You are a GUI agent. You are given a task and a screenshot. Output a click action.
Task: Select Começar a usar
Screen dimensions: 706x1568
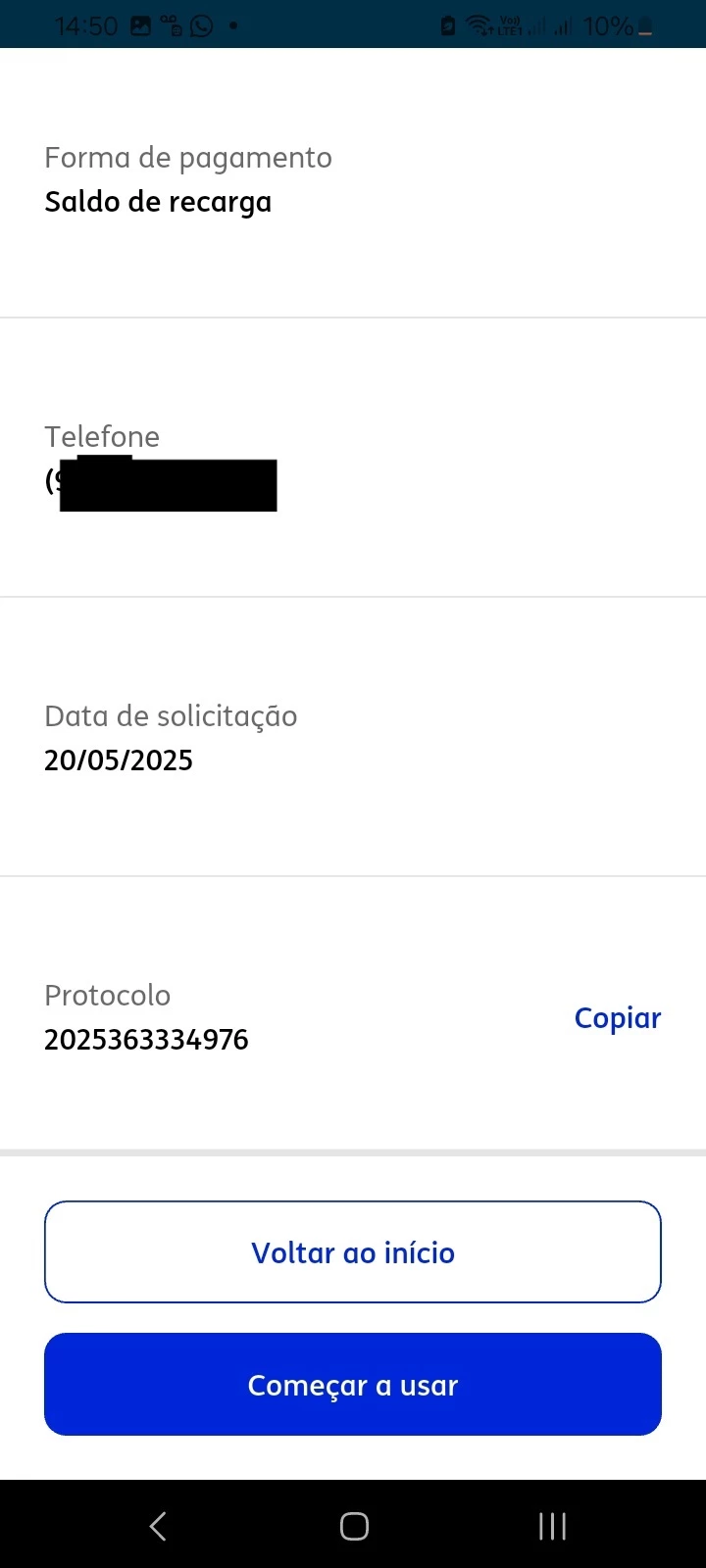click(353, 1384)
